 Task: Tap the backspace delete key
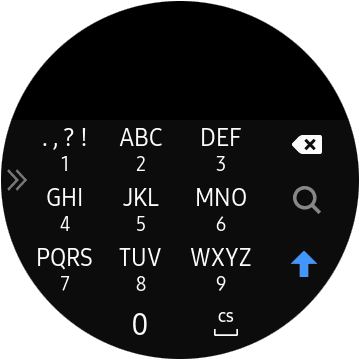click(307, 144)
